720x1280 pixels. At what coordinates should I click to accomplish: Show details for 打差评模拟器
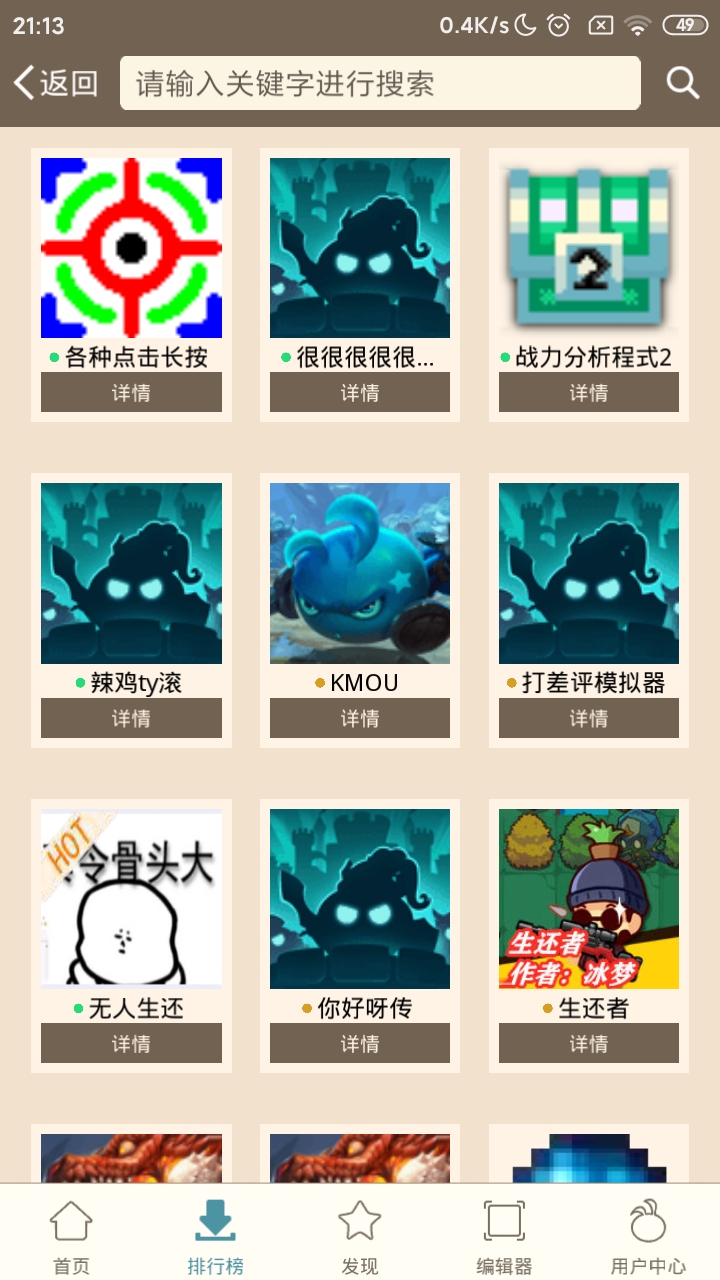tap(589, 718)
